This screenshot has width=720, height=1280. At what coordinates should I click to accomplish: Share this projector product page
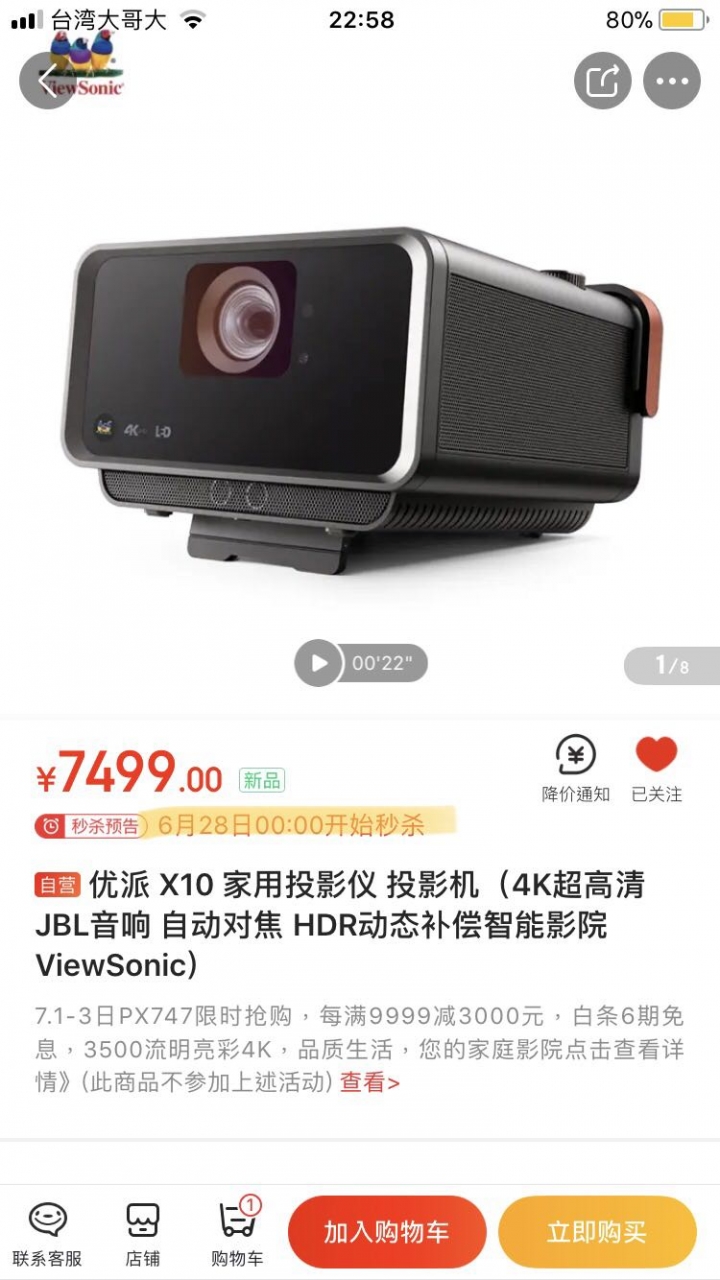click(x=603, y=80)
